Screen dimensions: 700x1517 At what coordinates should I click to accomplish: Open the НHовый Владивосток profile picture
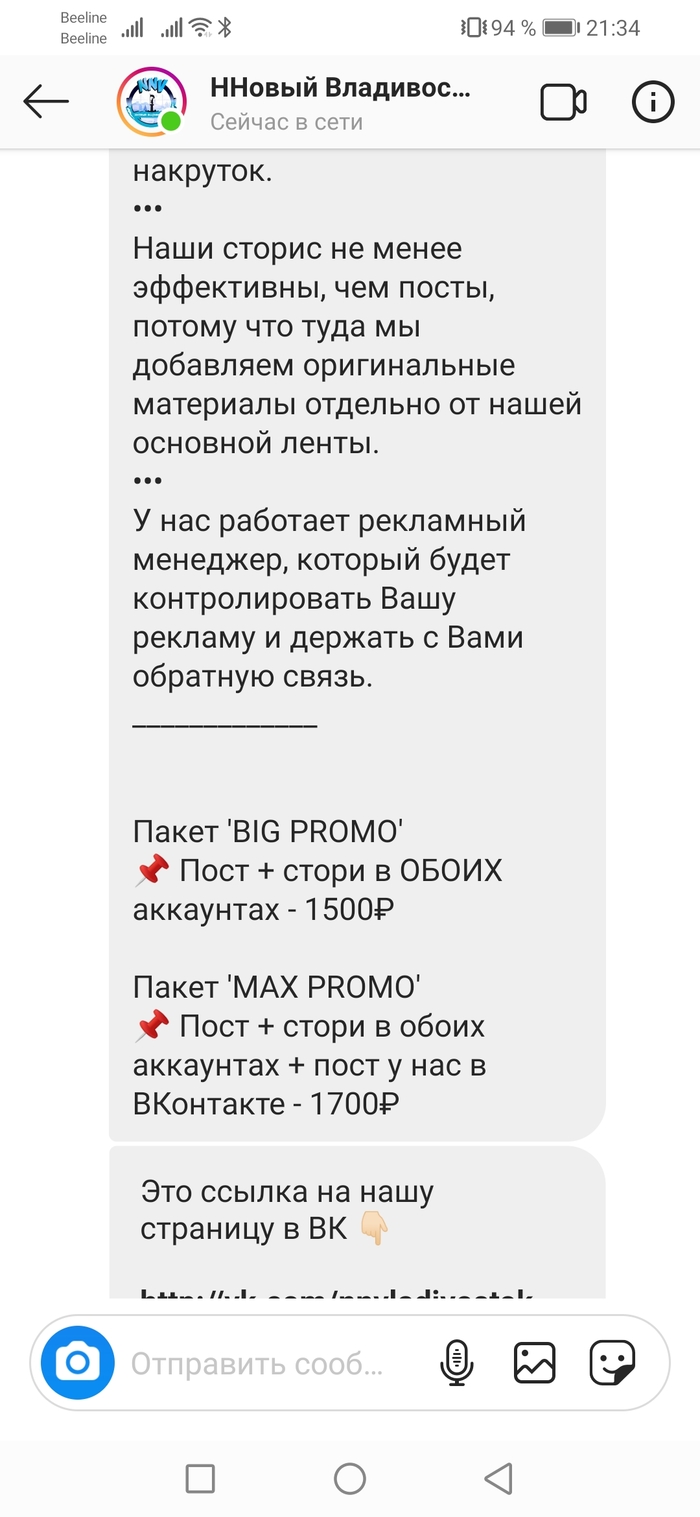[x=151, y=102]
